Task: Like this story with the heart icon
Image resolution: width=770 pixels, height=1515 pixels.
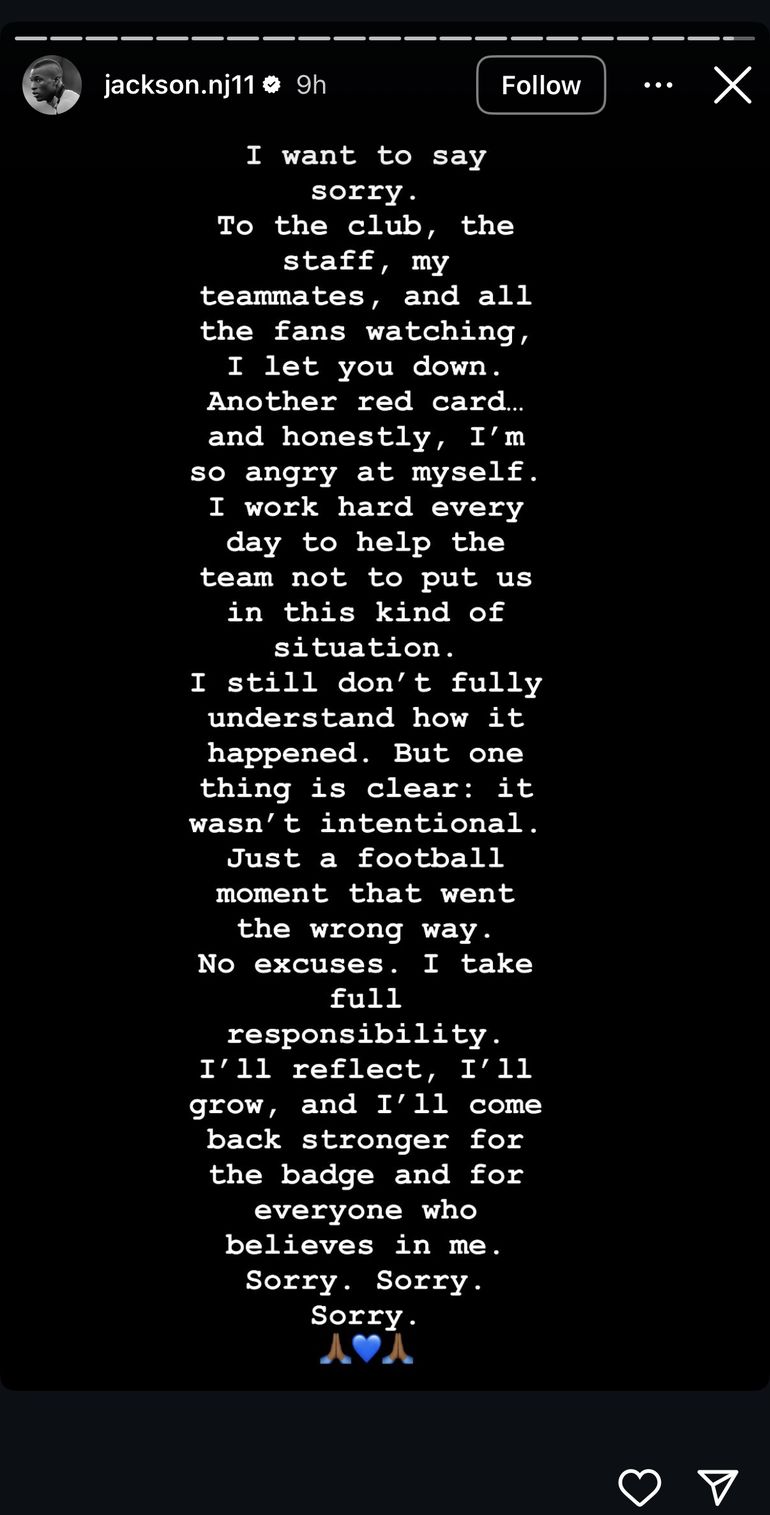Action: [639, 1487]
